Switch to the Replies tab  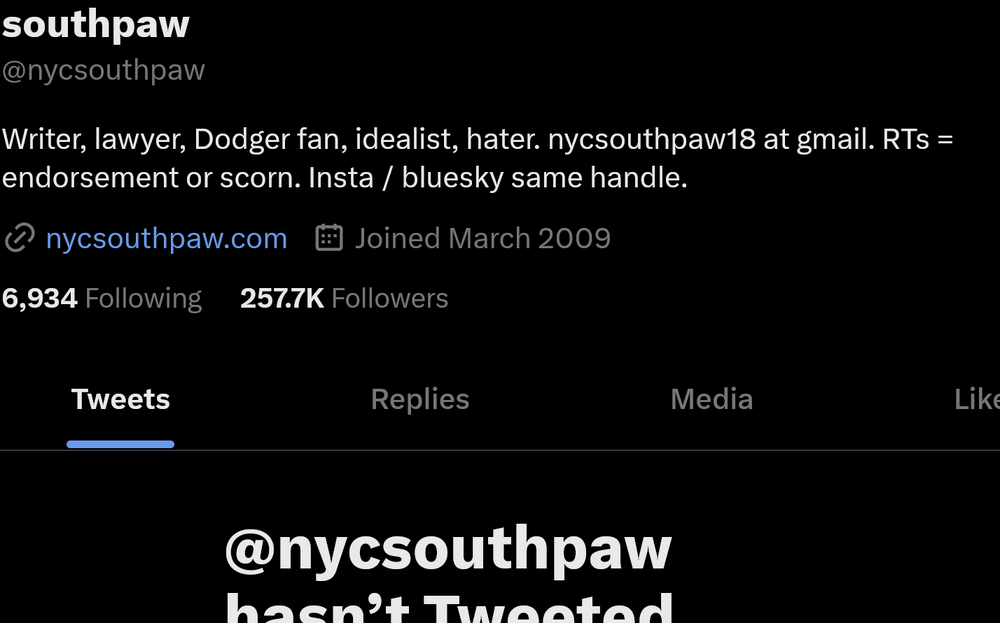tap(420, 399)
